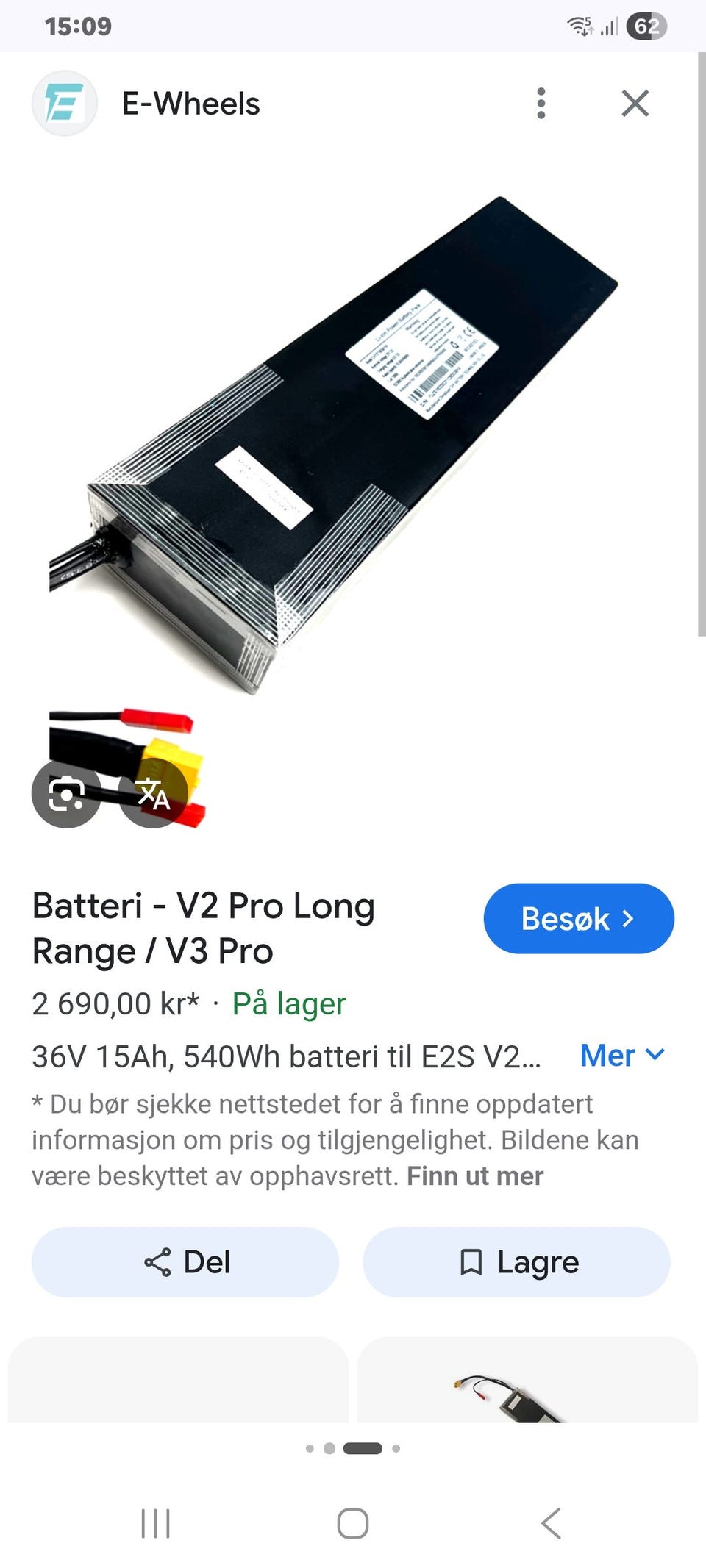
Task: Expand the description with Mer
Action: click(622, 1056)
